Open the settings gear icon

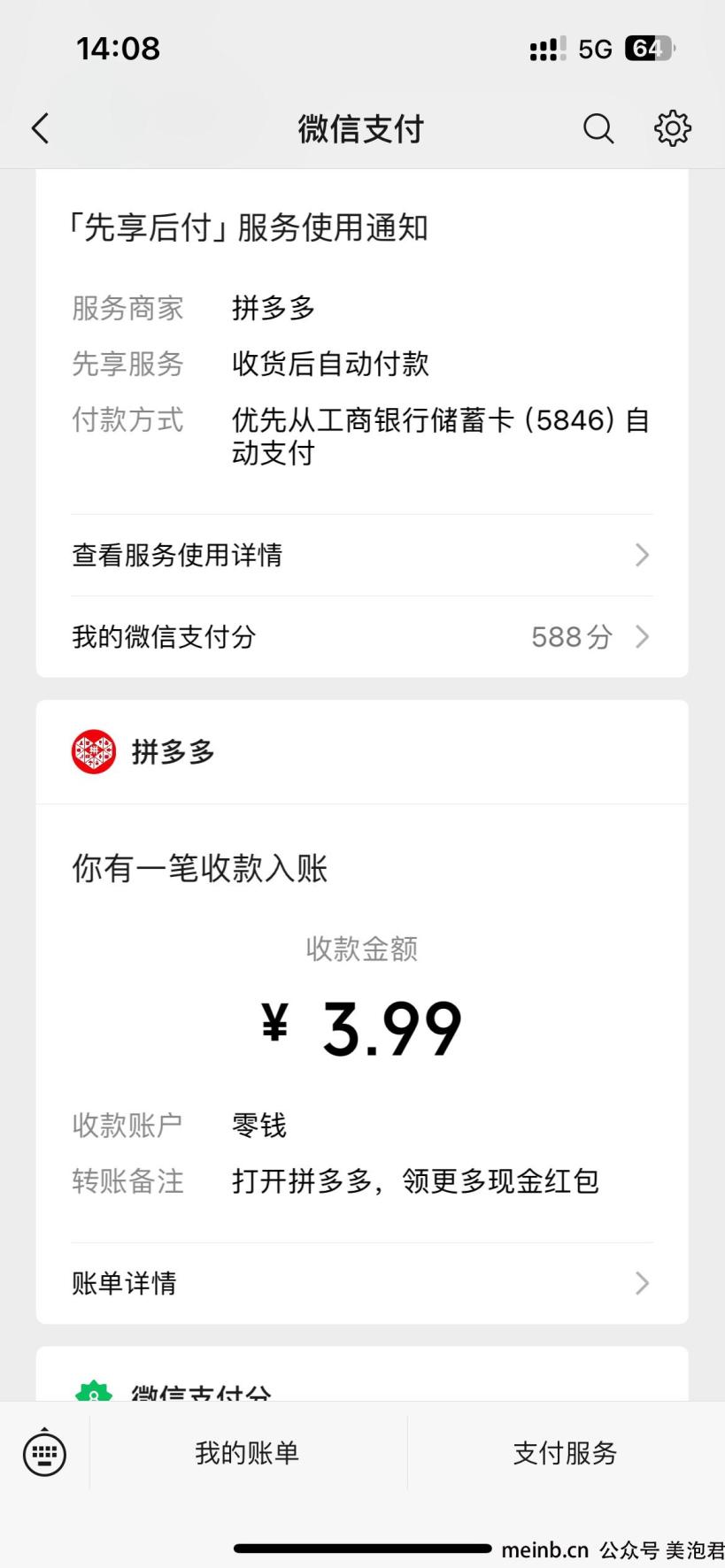pyautogui.click(x=673, y=129)
